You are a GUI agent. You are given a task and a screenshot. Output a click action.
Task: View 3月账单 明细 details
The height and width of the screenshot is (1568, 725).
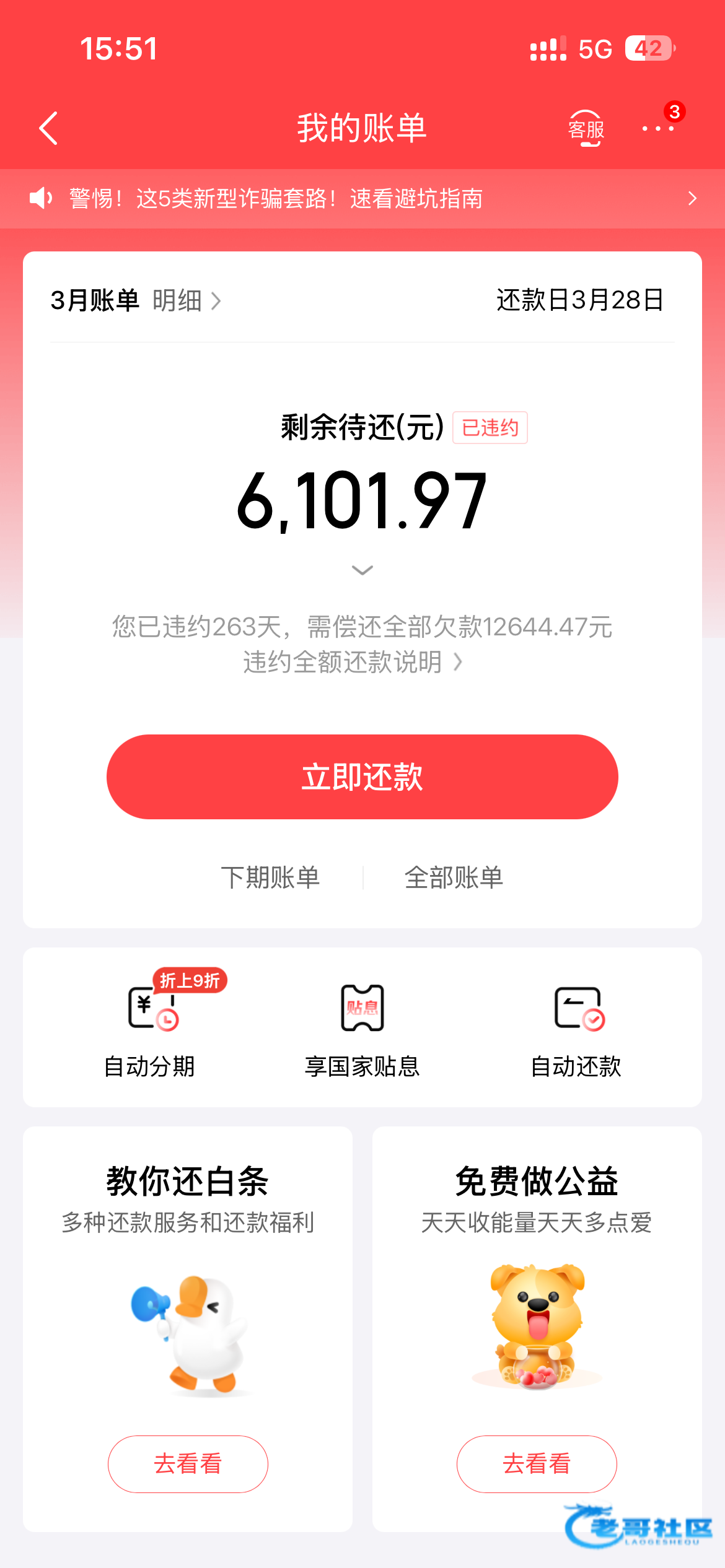click(186, 301)
